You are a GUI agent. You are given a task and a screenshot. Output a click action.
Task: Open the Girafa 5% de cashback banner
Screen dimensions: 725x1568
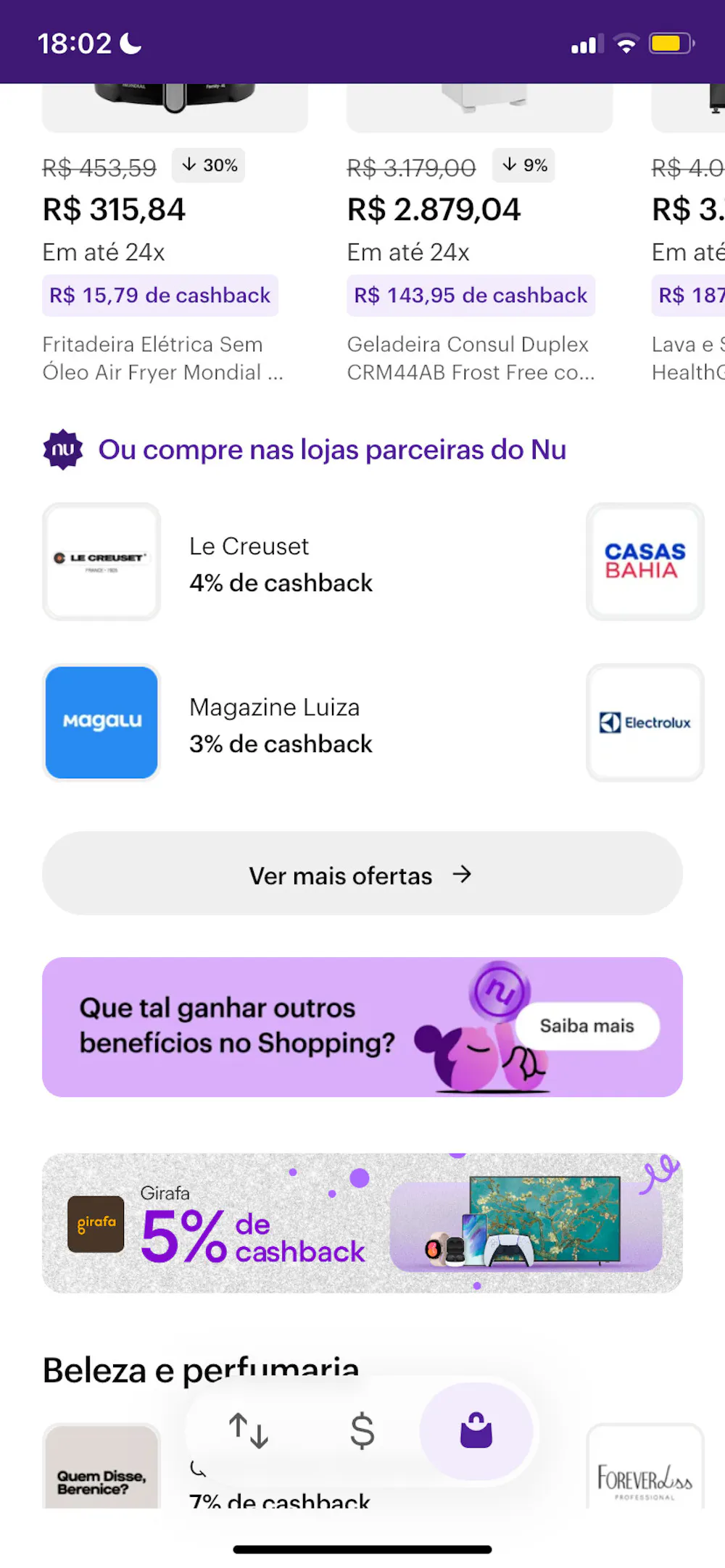[362, 1223]
